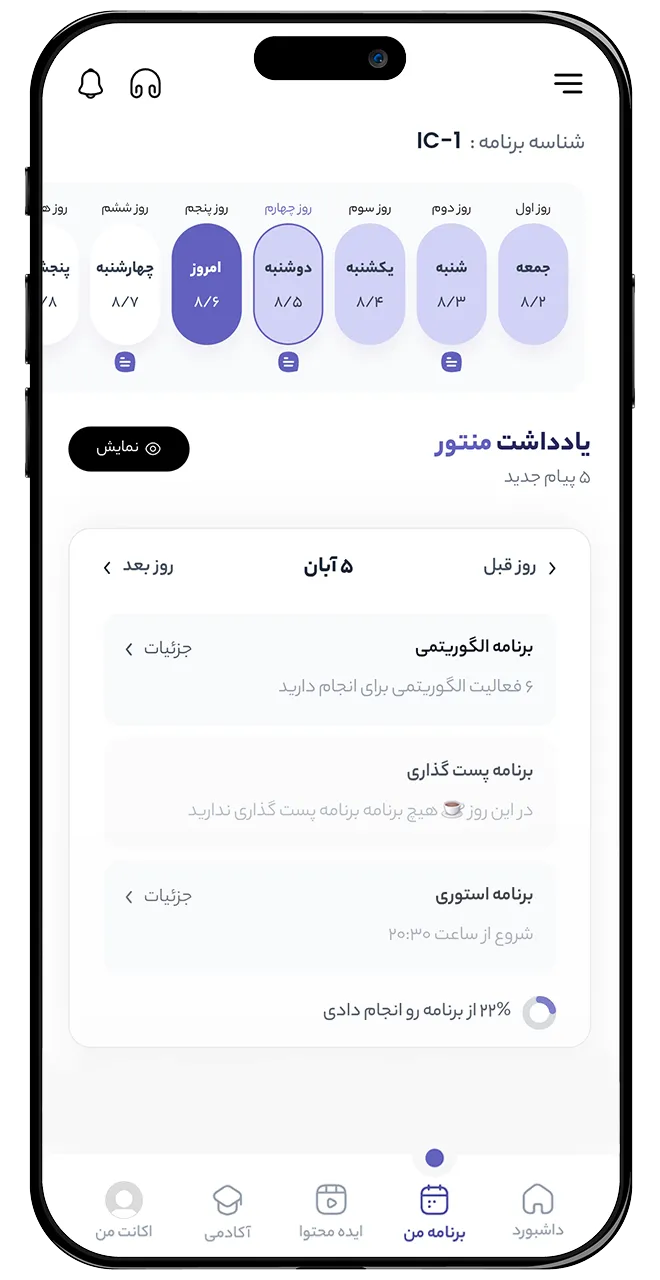This screenshot has width=660, height=1280.
Task: Go to next day (روز بعد)
Action: click(139, 567)
